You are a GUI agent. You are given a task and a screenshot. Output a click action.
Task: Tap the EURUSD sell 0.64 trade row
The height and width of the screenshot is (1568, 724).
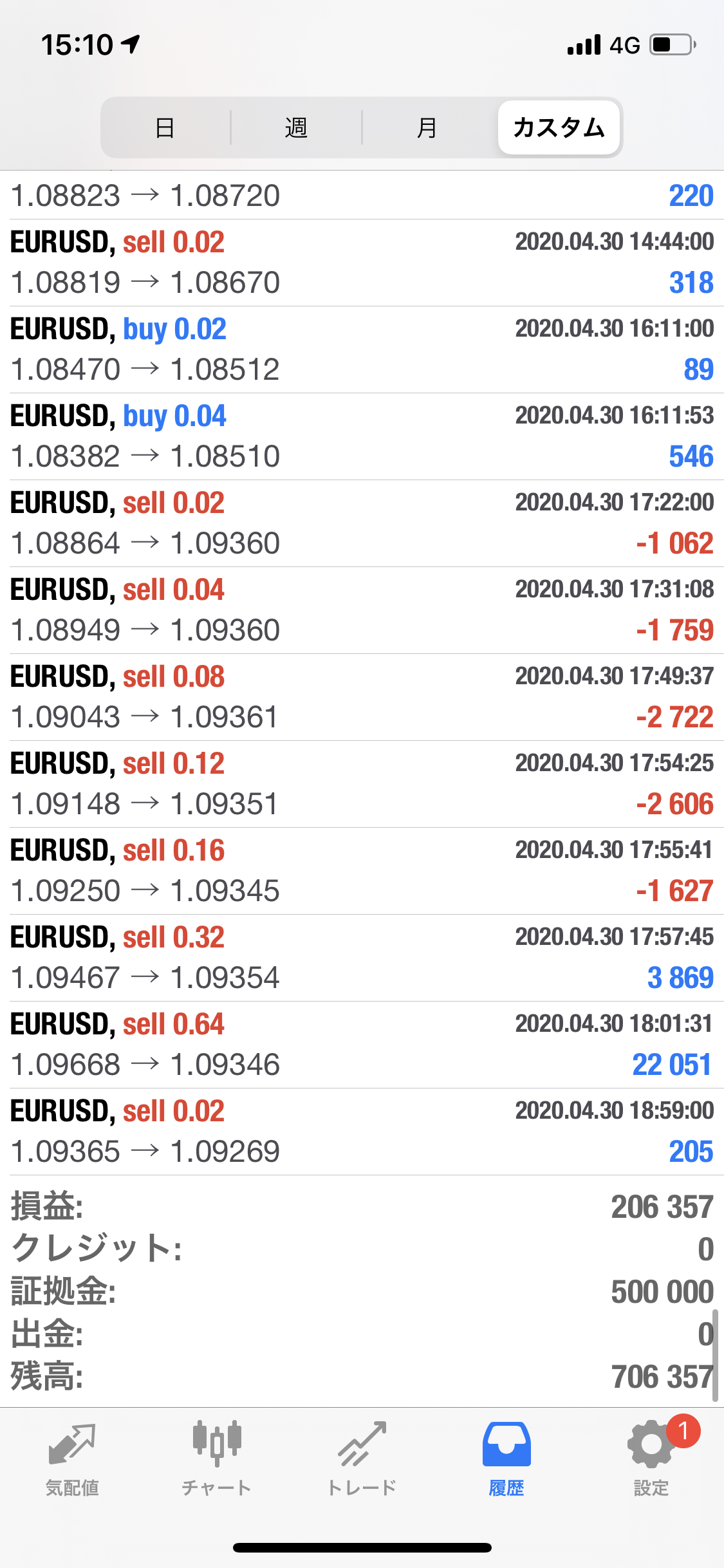coord(362,1045)
